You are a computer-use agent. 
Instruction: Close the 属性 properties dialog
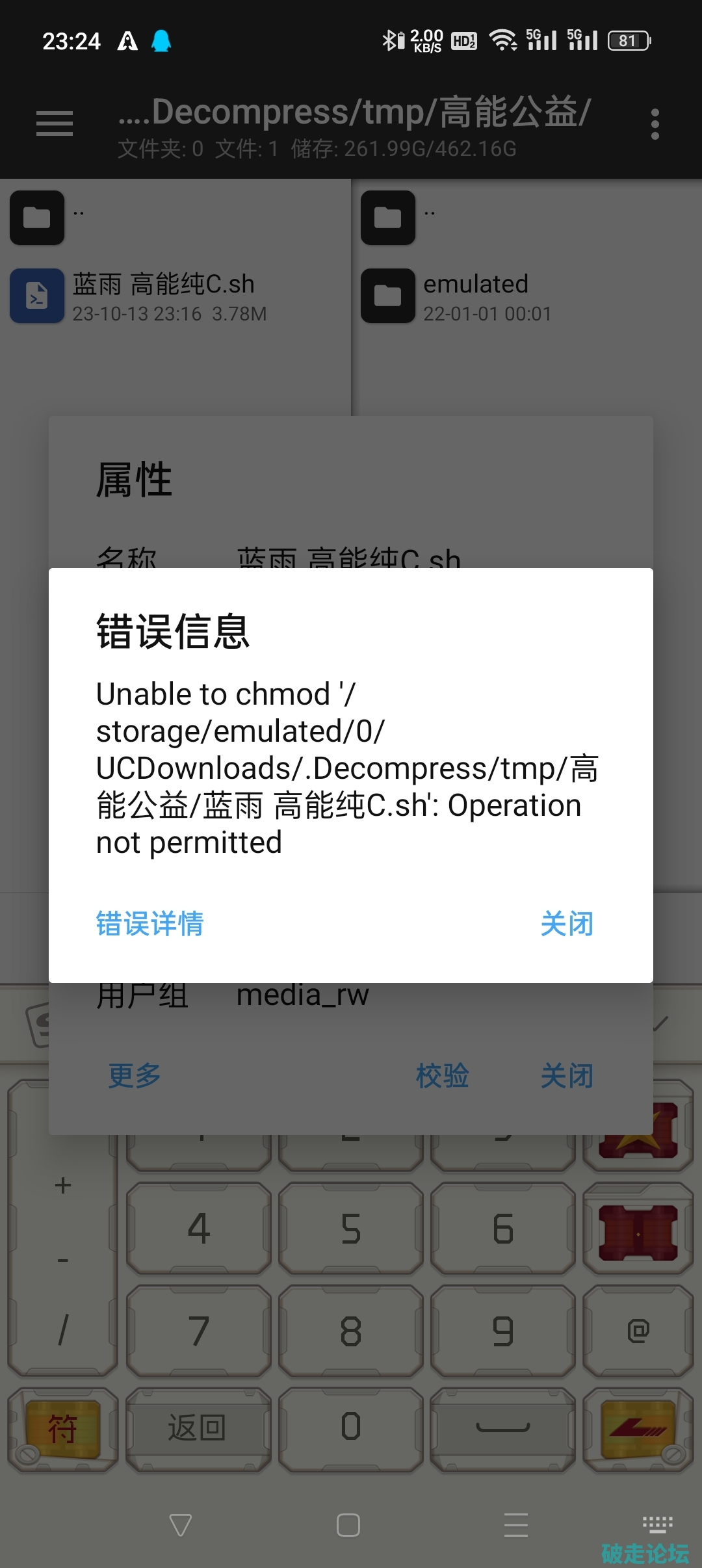tap(567, 1076)
